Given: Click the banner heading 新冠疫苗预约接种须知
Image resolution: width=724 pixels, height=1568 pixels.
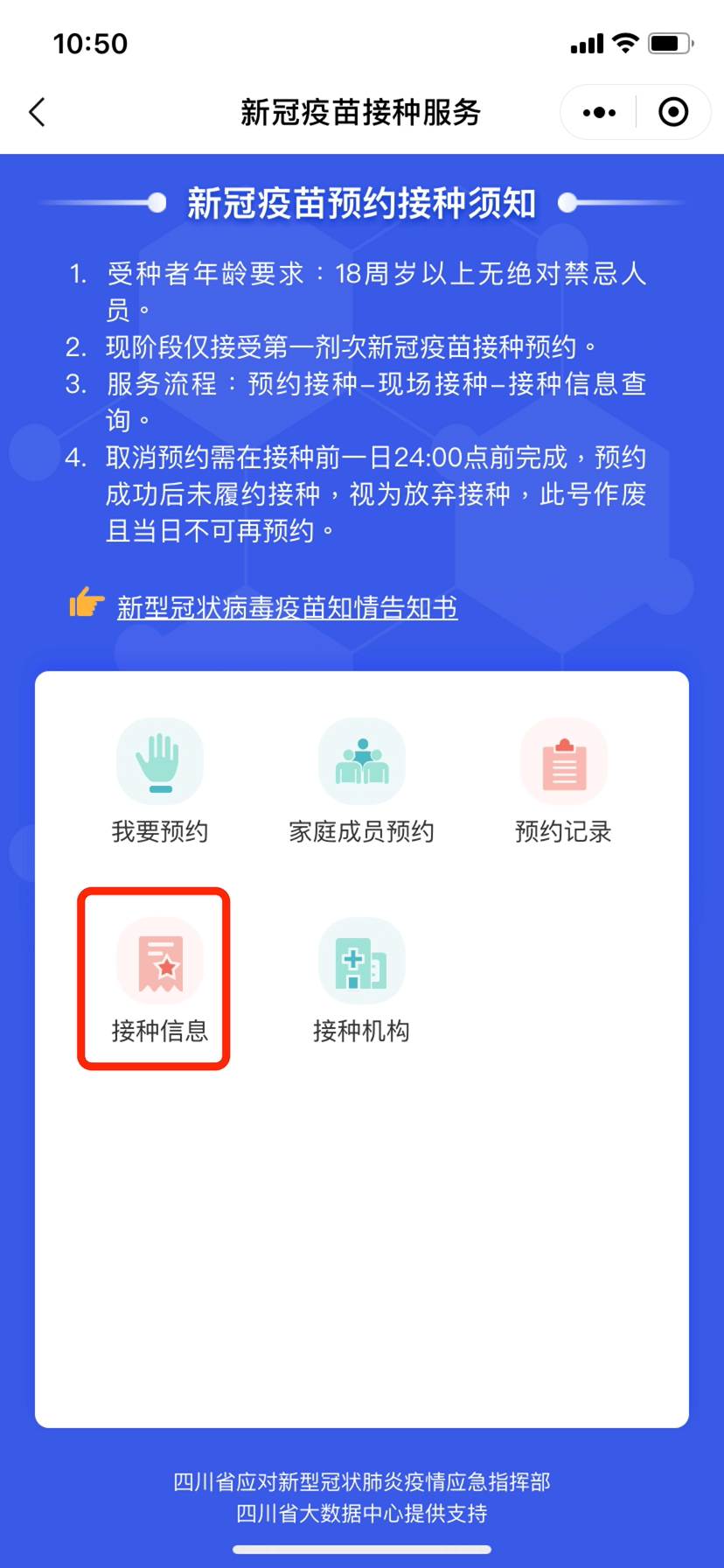Looking at the screenshot, I should (362, 199).
